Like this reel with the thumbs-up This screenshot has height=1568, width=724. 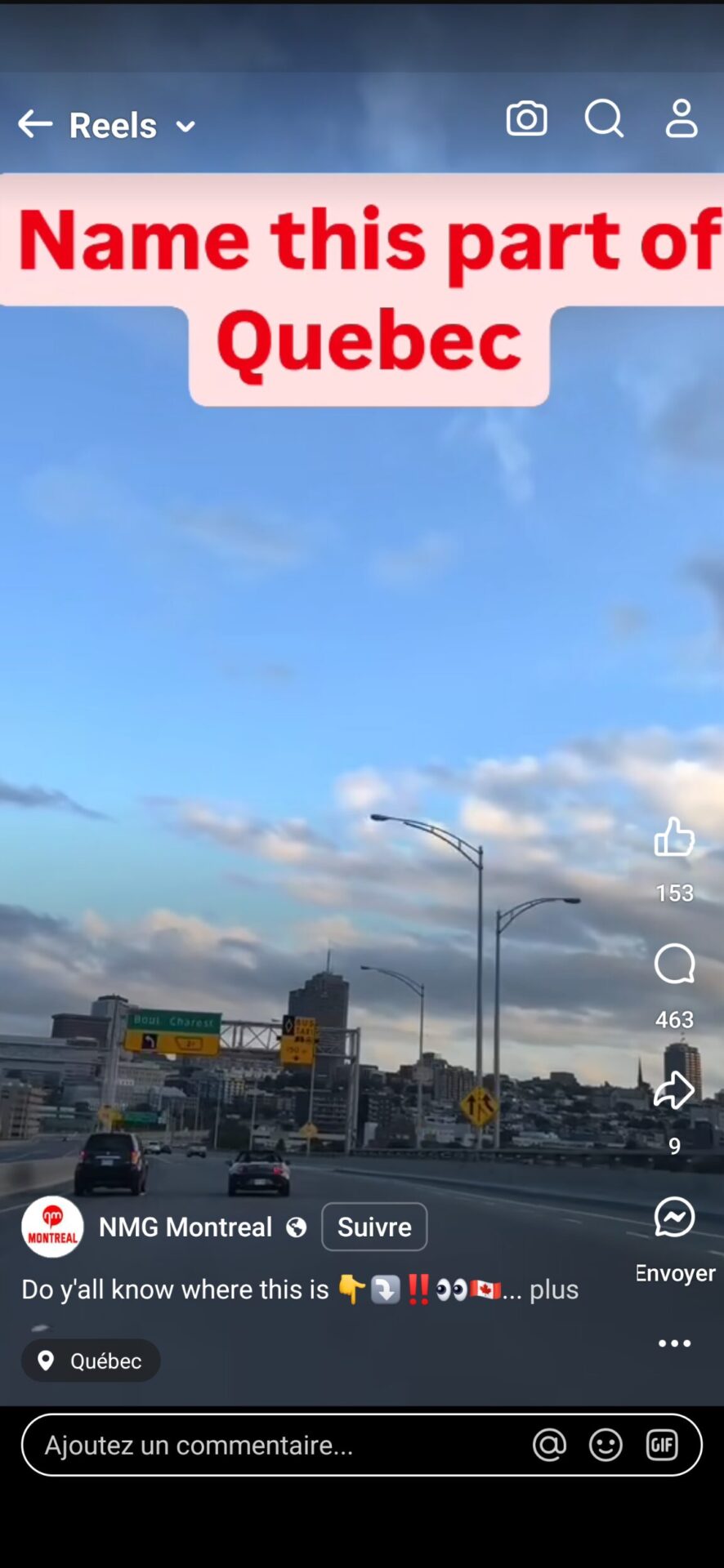pyautogui.click(x=674, y=836)
